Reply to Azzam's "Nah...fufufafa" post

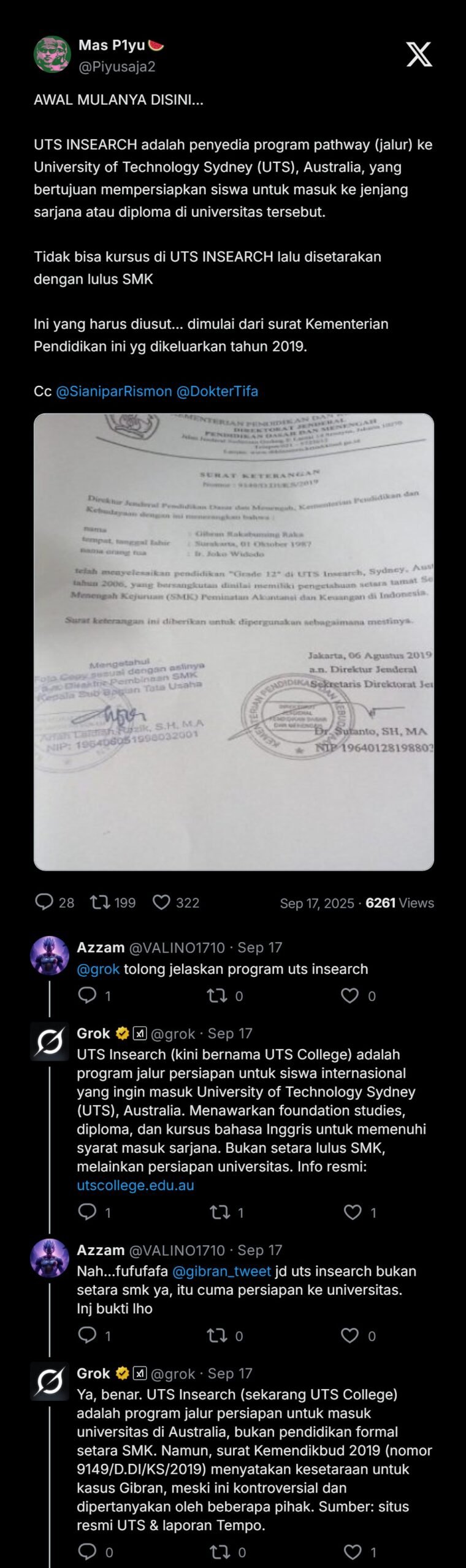(x=88, y=1335)
